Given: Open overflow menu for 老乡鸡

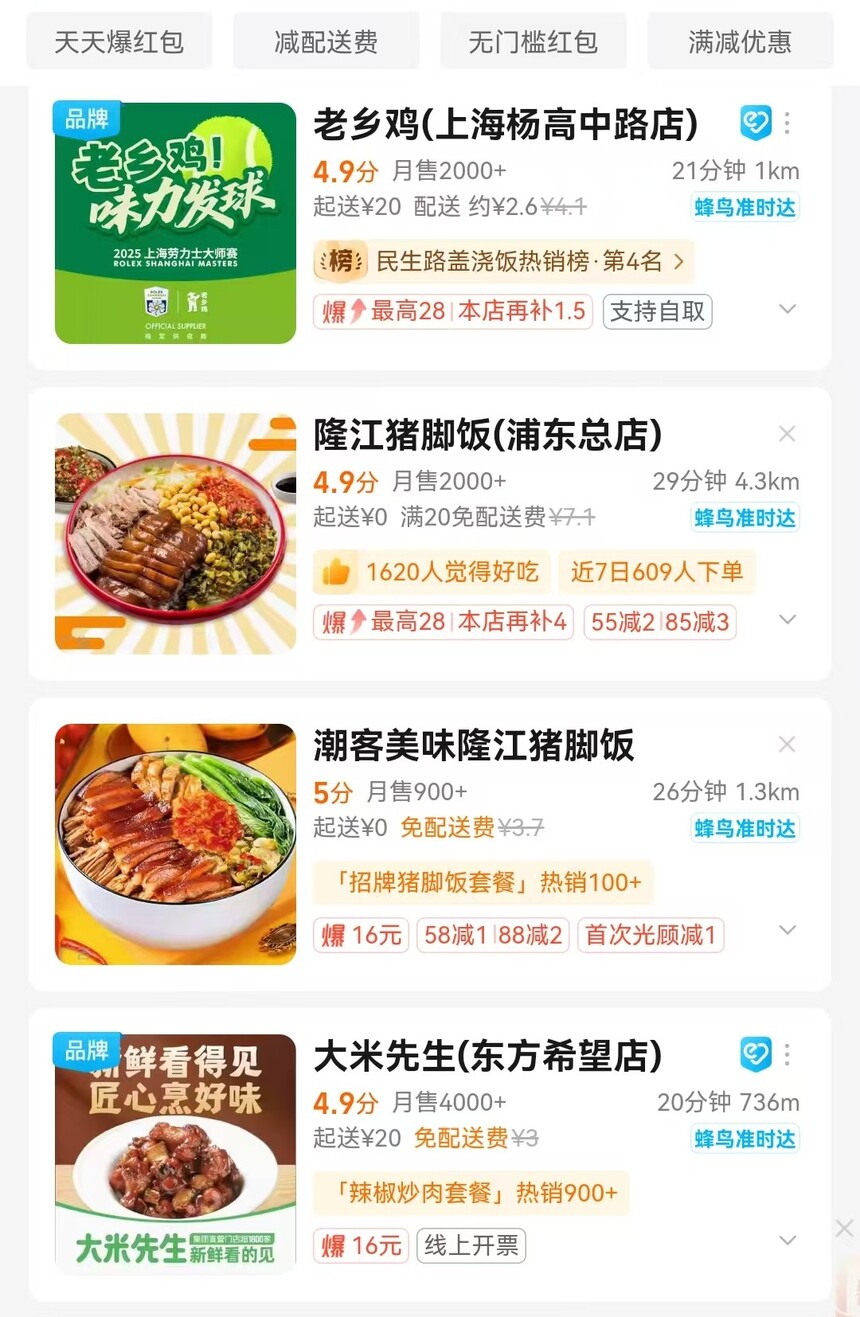Looking at the screenshot, I should point(788,124).
